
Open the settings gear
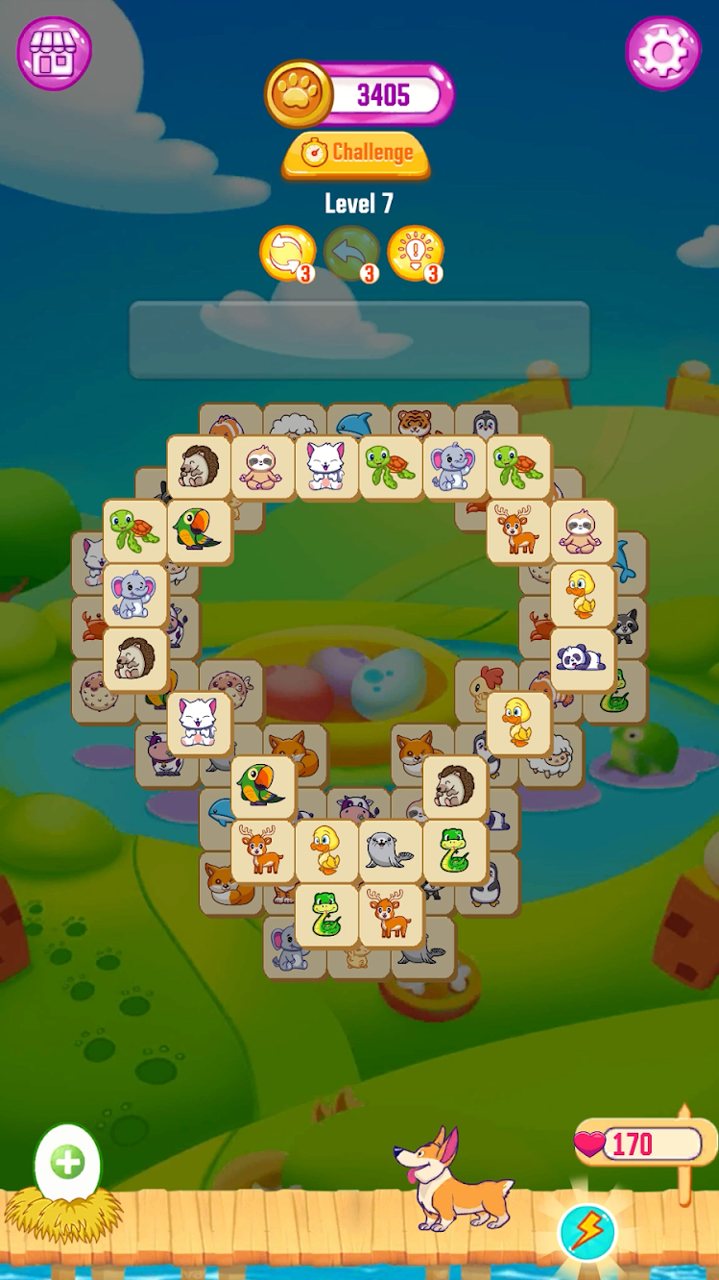663,53
